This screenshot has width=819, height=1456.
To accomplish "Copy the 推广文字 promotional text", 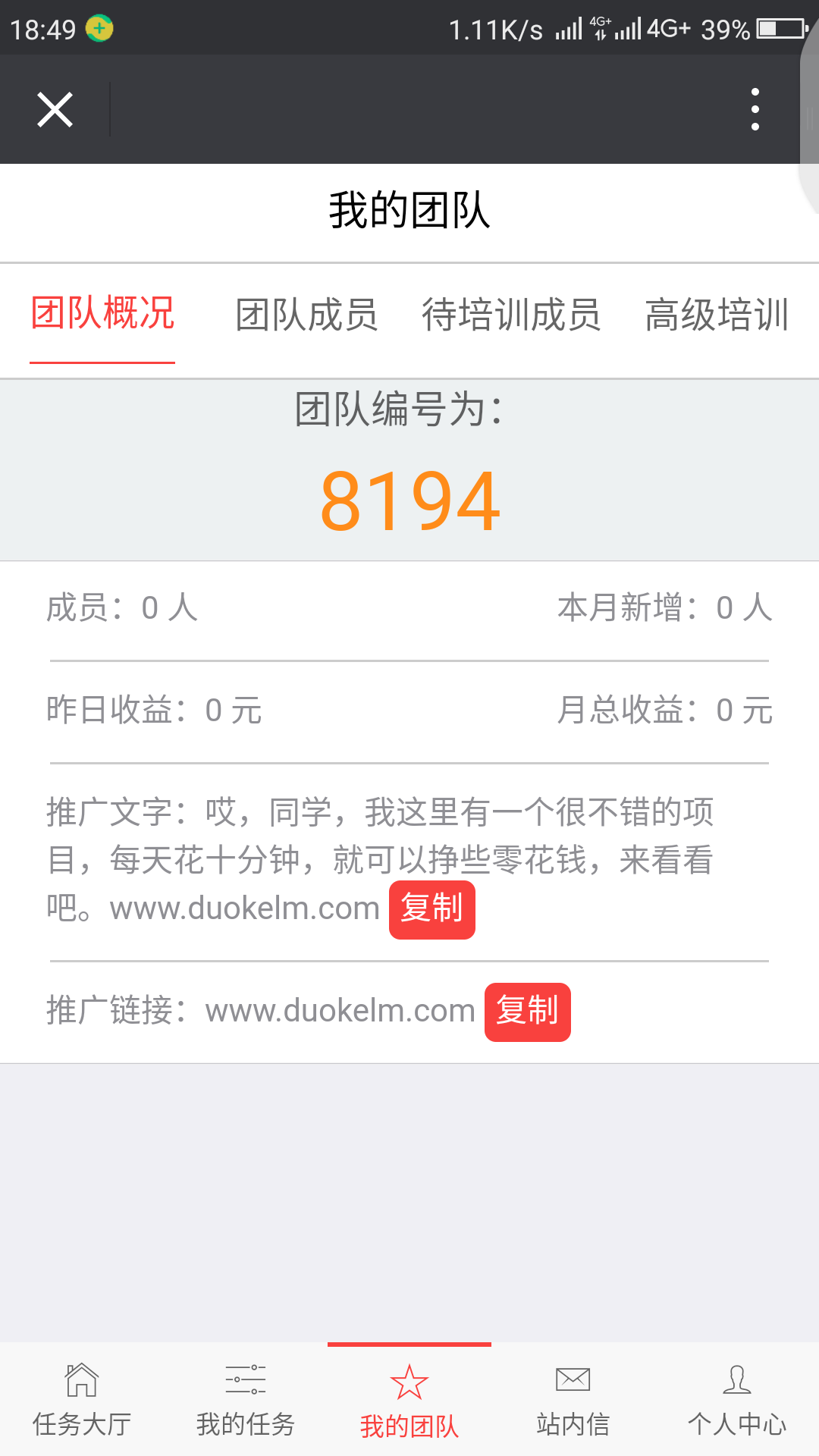I will click(432, 909).
